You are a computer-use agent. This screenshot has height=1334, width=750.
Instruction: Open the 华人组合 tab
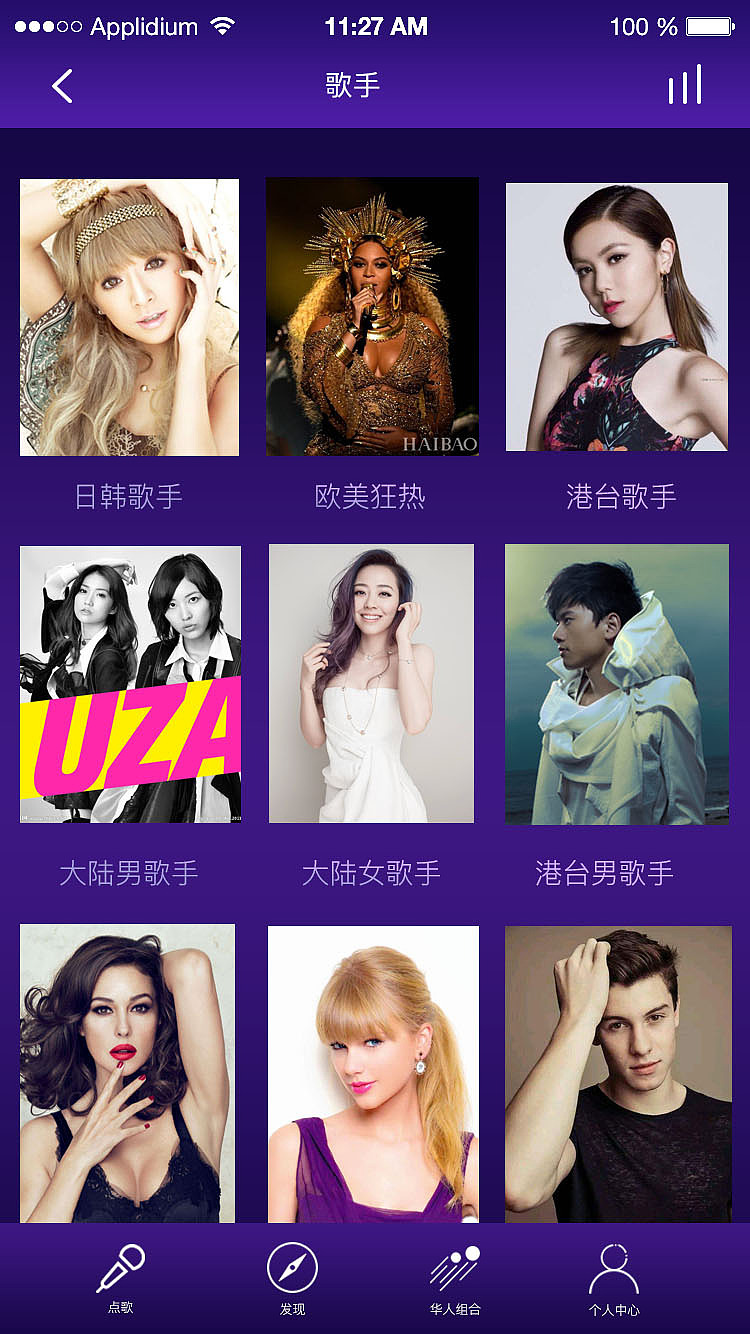455,1279
